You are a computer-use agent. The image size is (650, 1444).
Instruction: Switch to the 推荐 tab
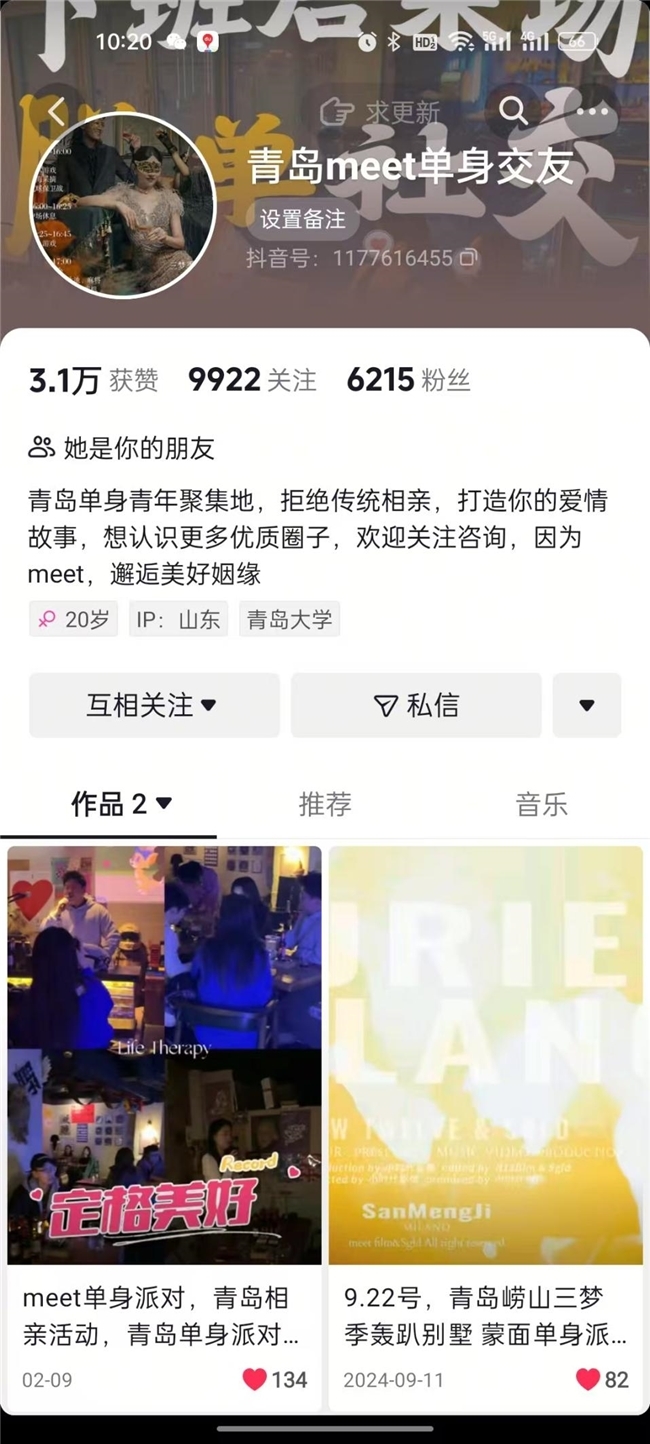coord(325,804)
